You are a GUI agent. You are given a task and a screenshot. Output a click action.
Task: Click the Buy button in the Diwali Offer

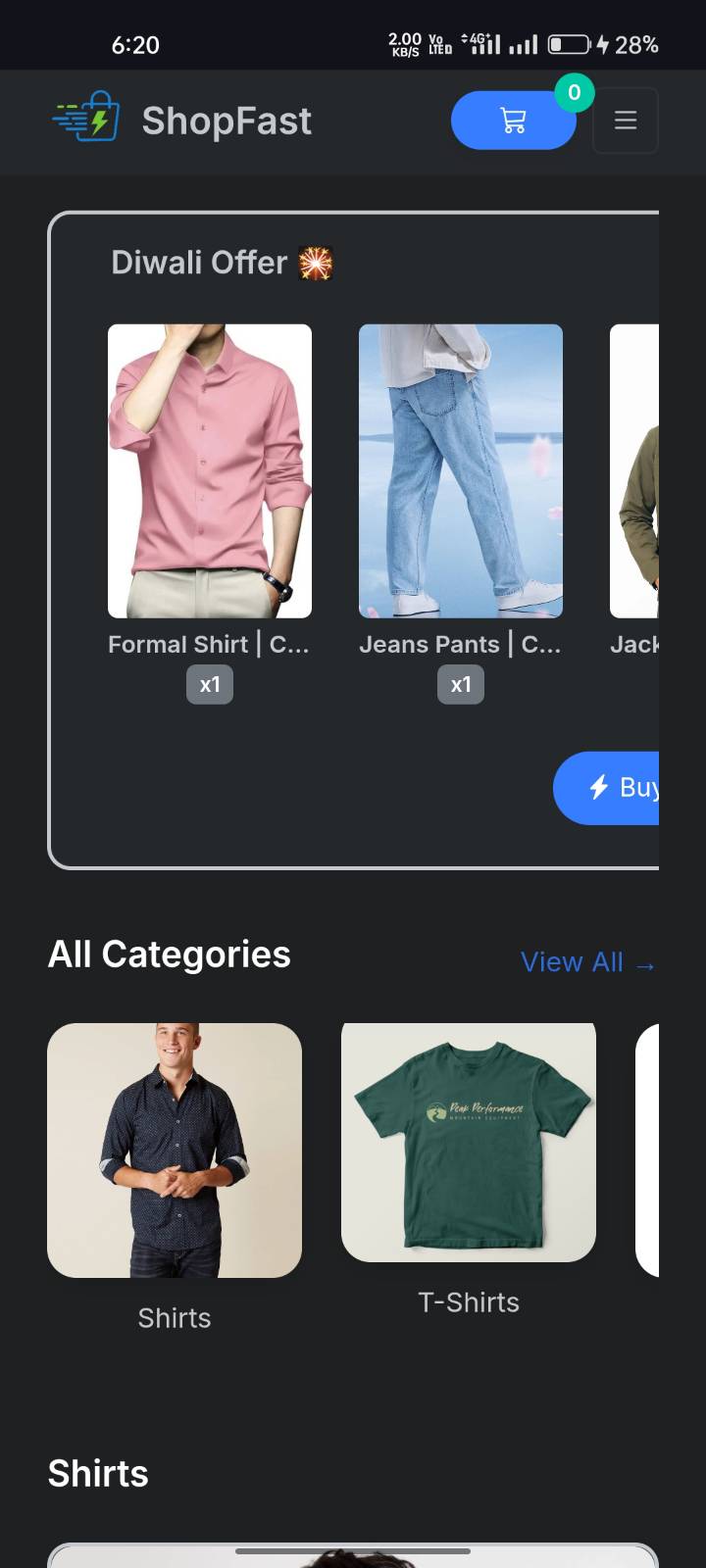coord(628,787)
